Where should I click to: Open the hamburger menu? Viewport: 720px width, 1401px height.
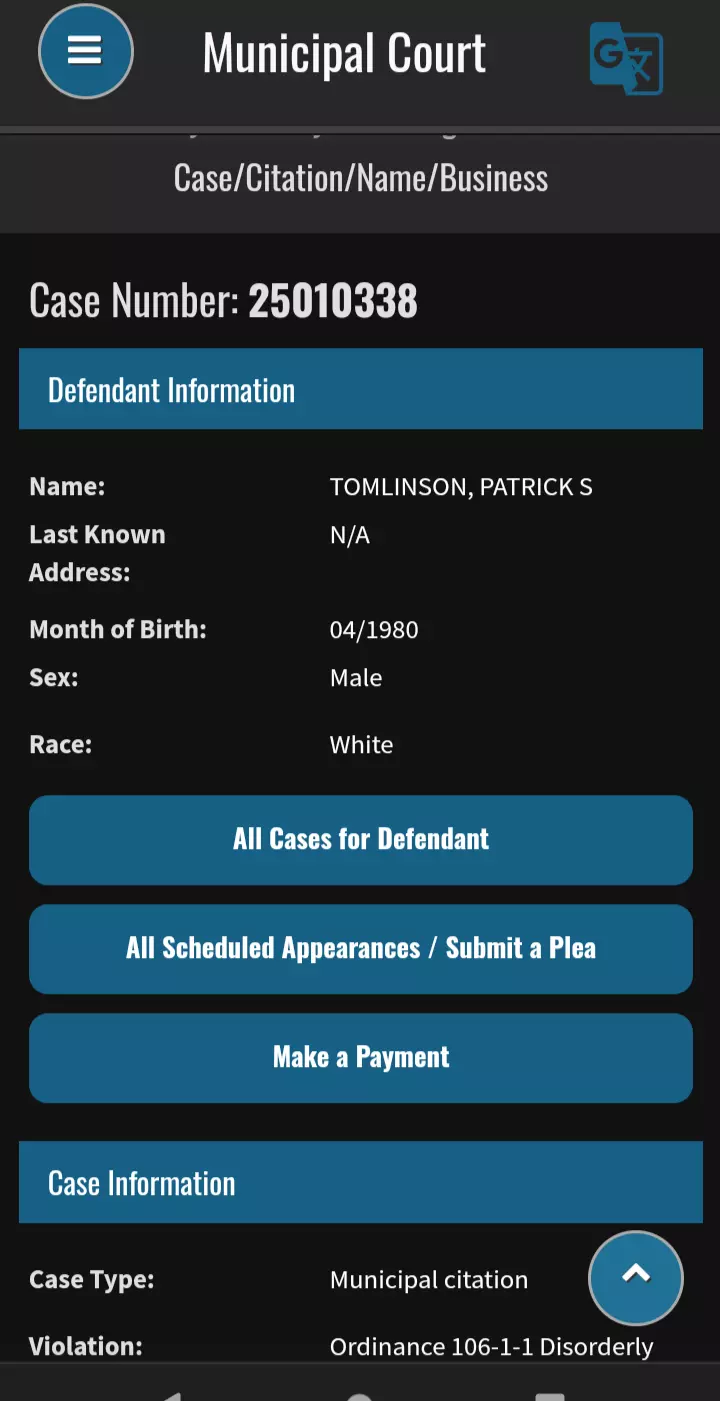[x=86, y=52]
